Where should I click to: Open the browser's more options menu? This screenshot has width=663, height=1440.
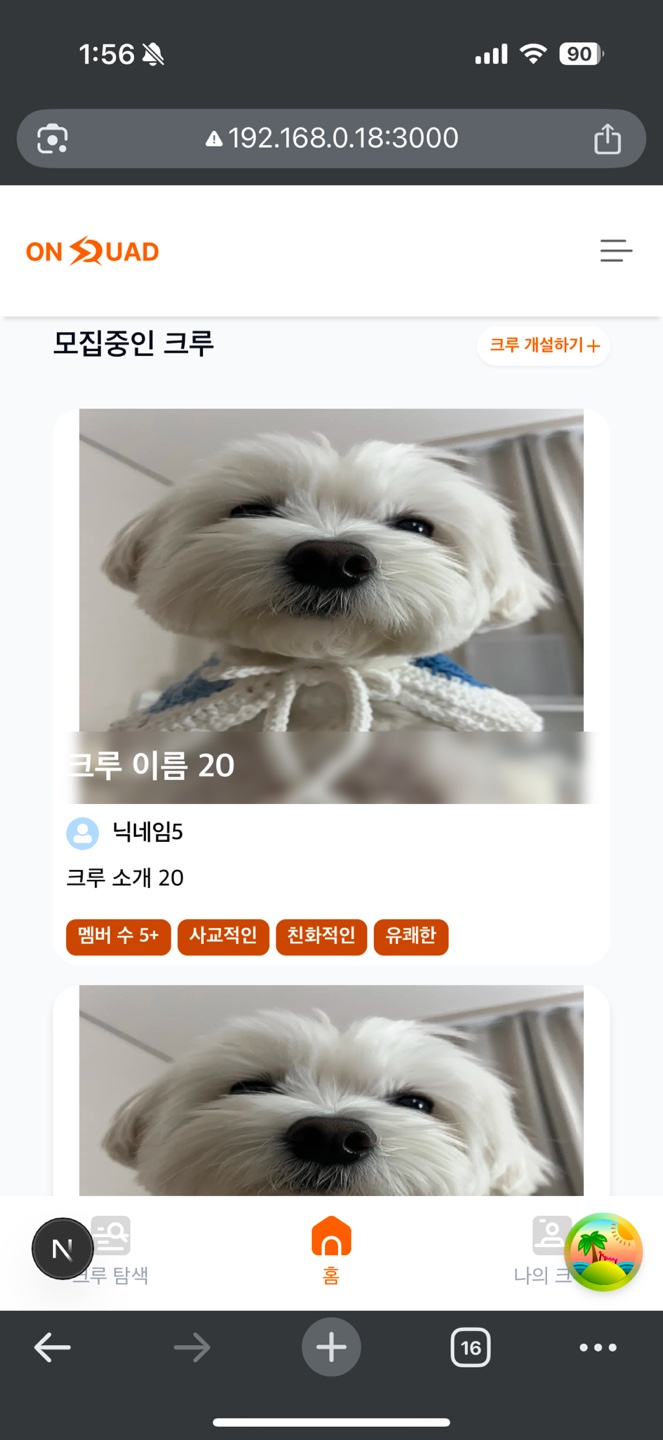[x=598, y=1348]
